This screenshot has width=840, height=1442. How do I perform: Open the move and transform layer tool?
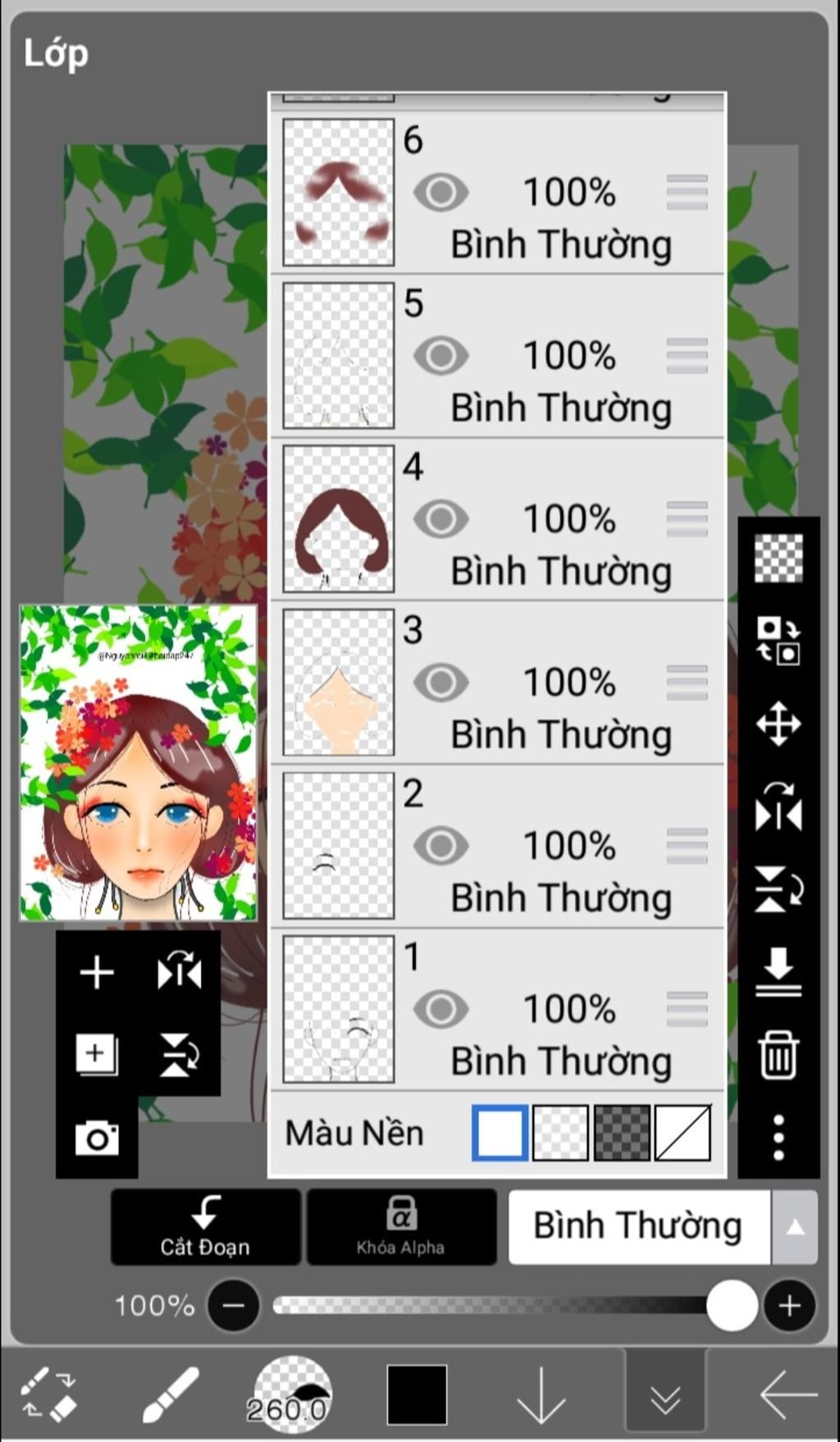[x=778, y=723]
